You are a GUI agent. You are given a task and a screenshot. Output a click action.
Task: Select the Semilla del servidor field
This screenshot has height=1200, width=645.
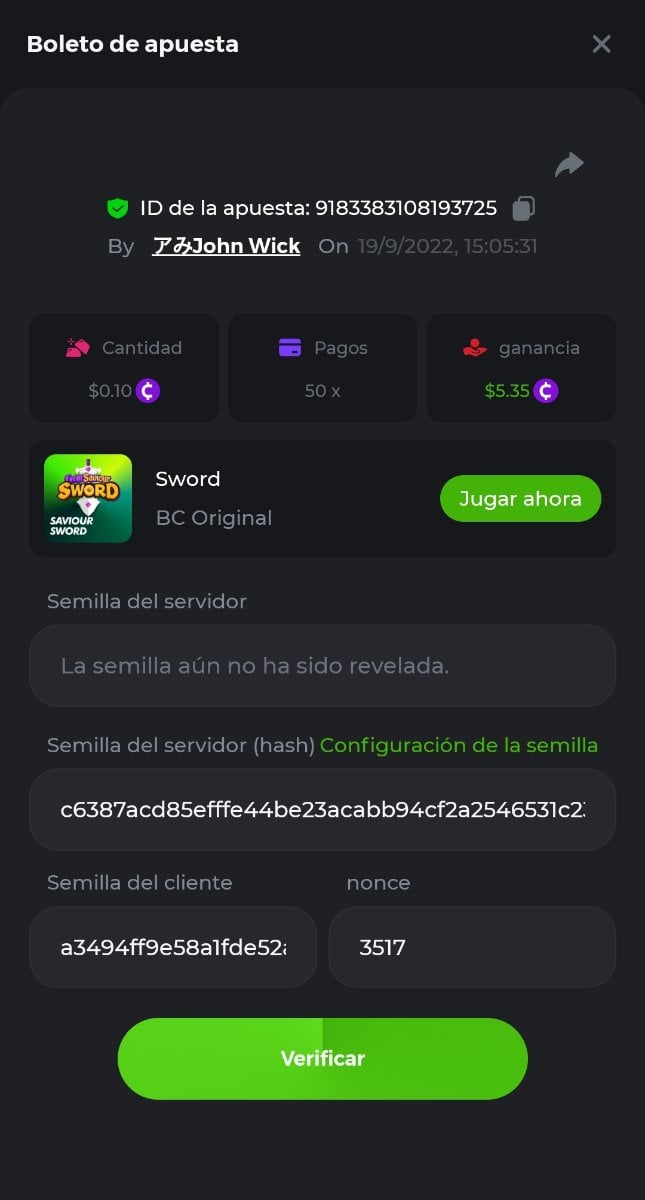coord(322,666)
